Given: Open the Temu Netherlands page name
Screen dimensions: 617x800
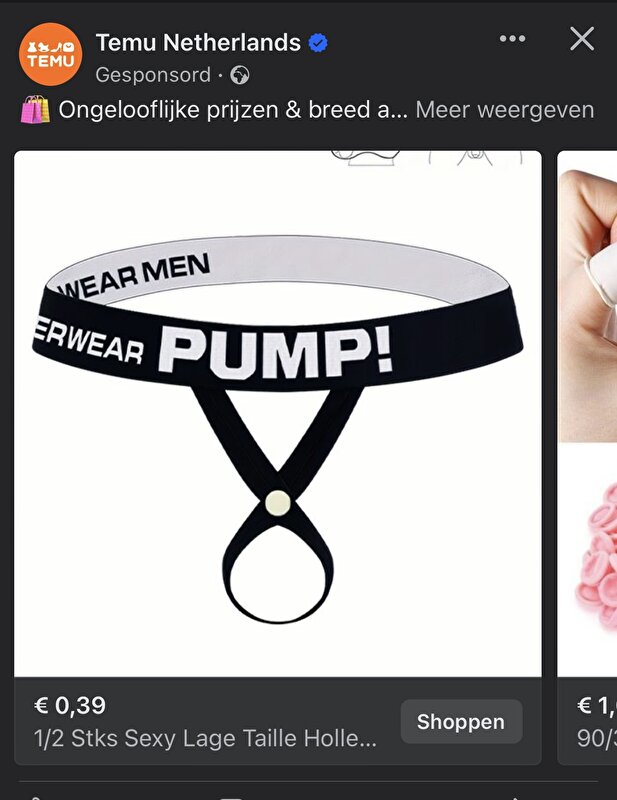Looking at the screenshot, I should coord(198,43).
